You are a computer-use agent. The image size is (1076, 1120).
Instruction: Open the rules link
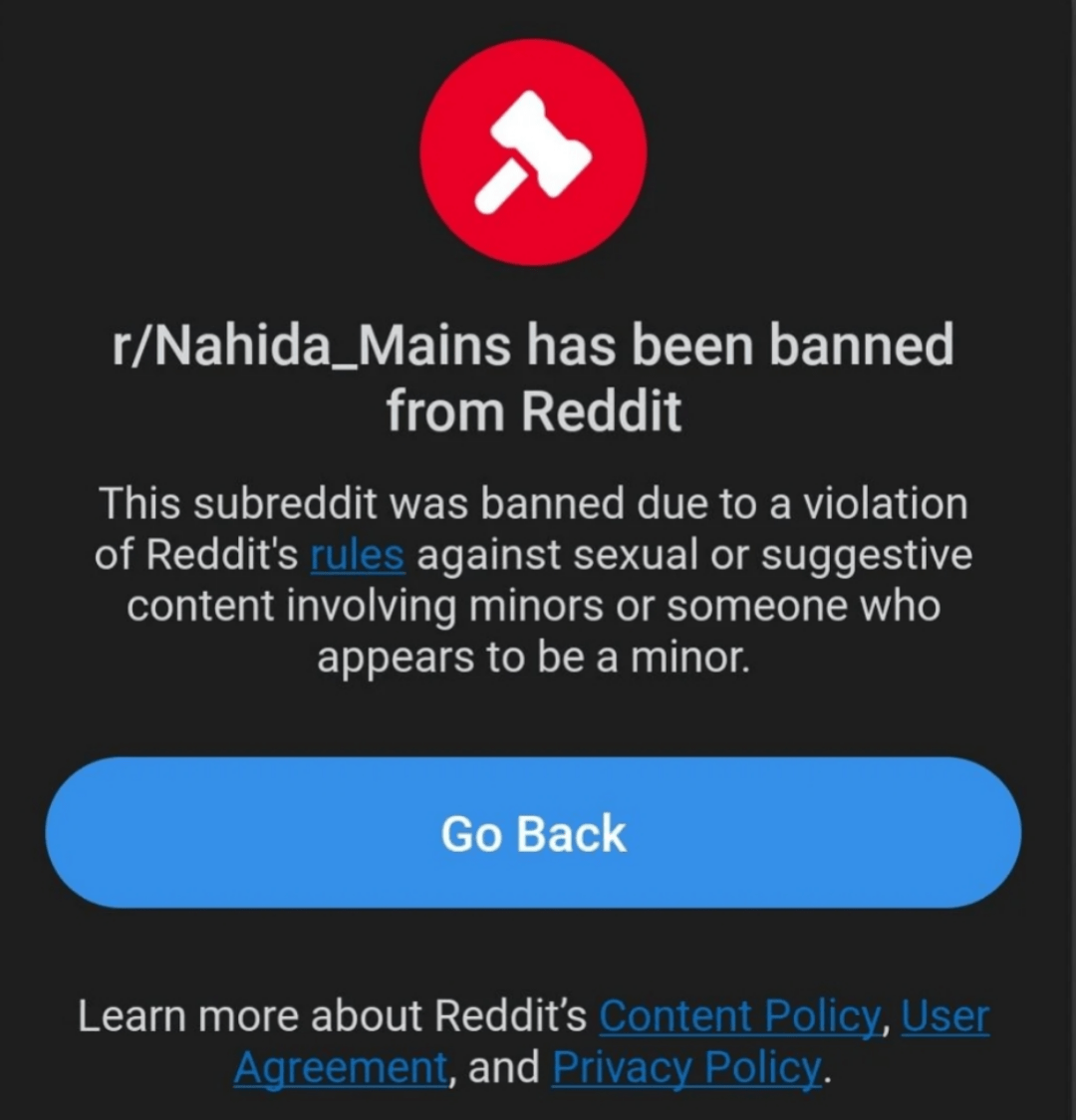357,555
